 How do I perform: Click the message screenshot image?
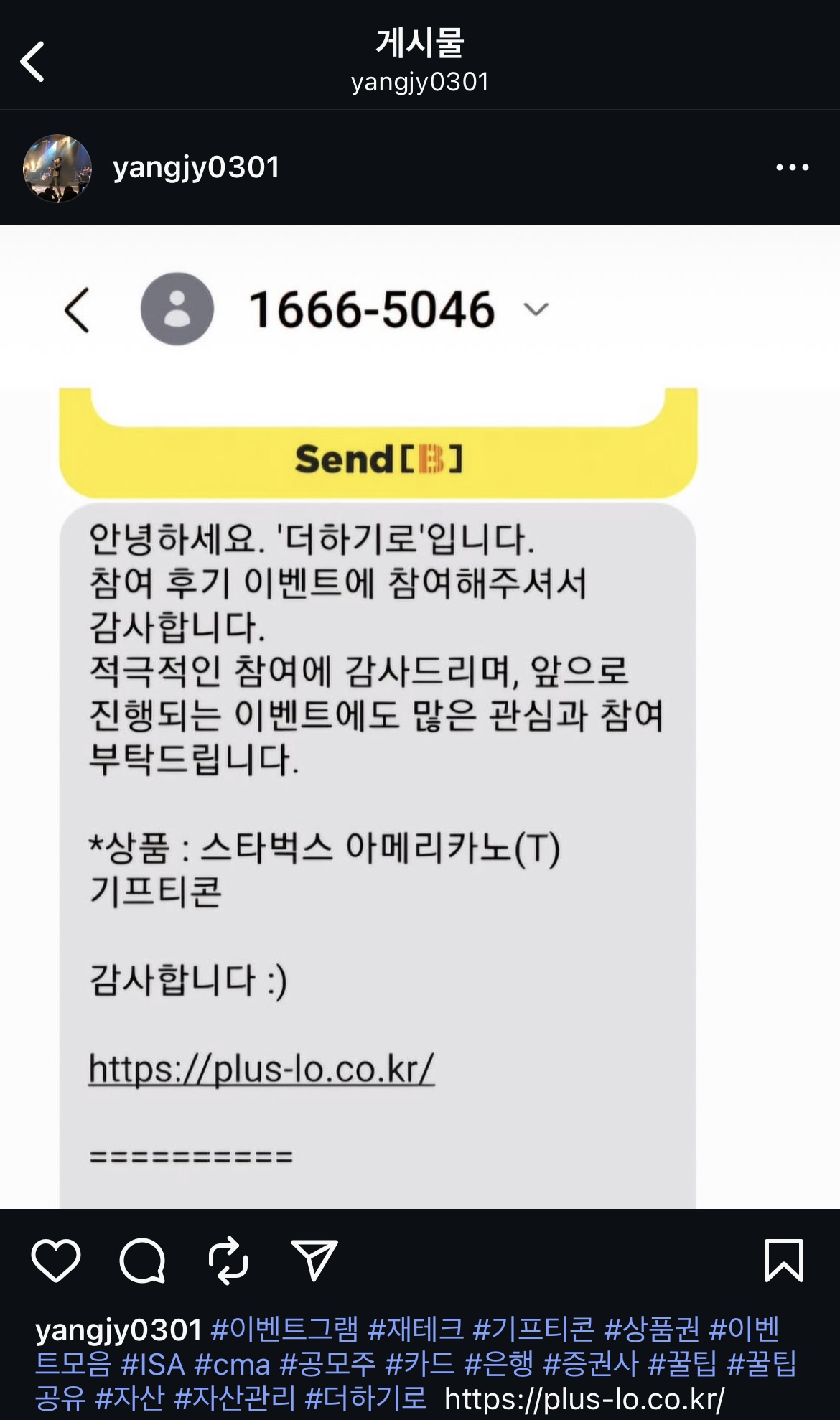[x=420, y=718]
